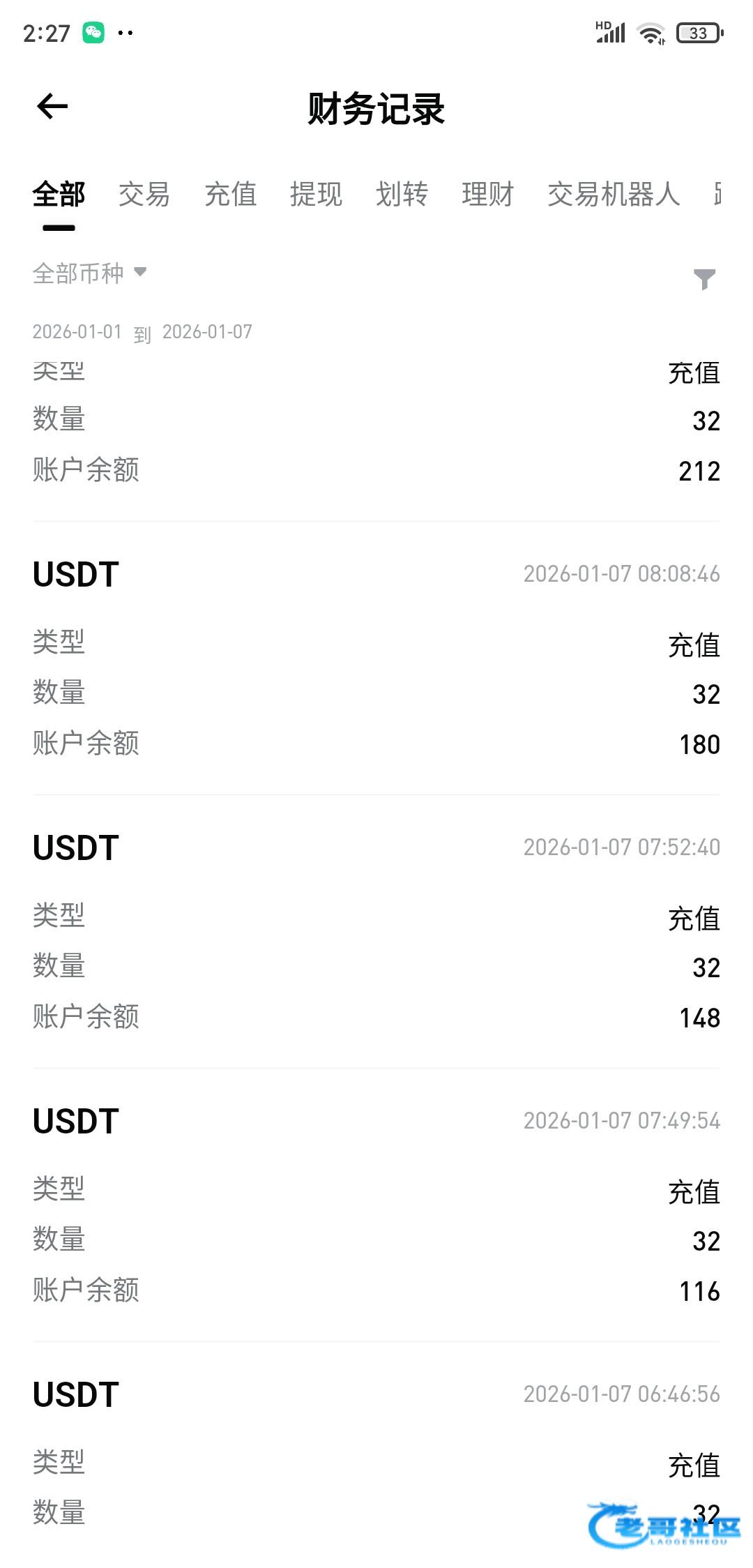
Task: Switch to the 理财 tab
Action: tap(487, 195)
